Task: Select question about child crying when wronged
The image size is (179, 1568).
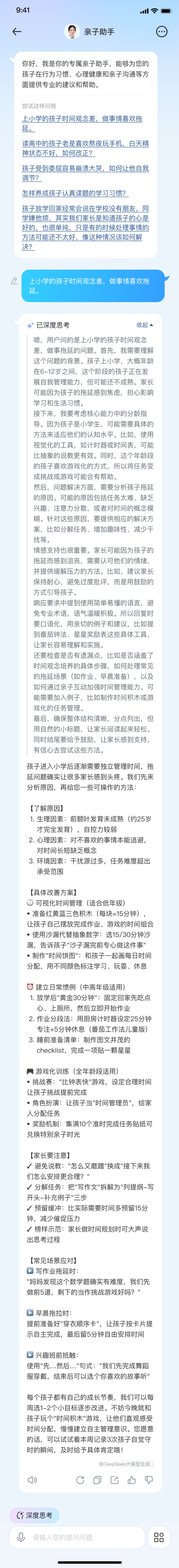Action: pyautogui.click(x=85, y=173)
